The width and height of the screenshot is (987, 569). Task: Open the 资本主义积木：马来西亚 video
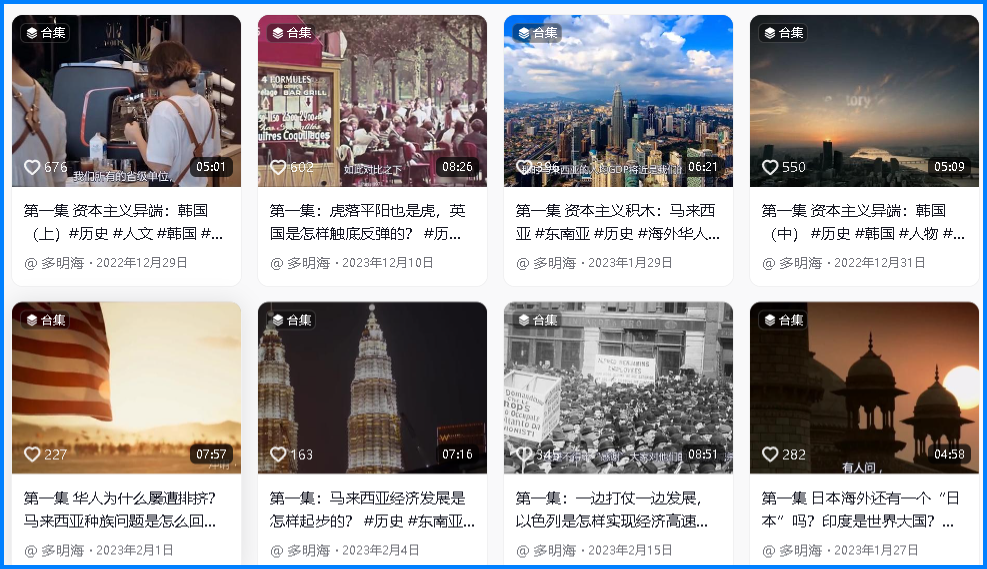pos(618,100)
